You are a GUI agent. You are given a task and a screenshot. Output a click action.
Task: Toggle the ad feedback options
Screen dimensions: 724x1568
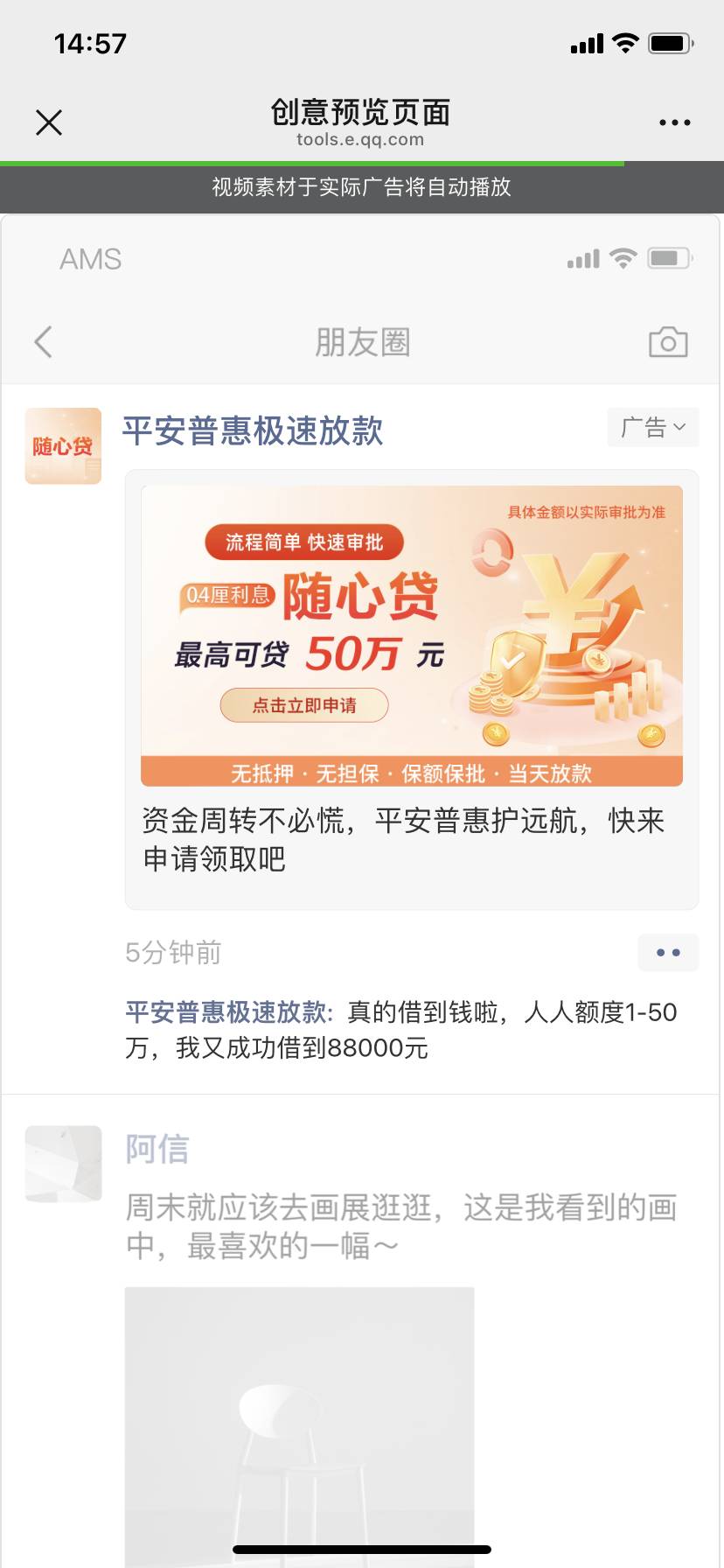pyautogui.click(x=653, y=428)
